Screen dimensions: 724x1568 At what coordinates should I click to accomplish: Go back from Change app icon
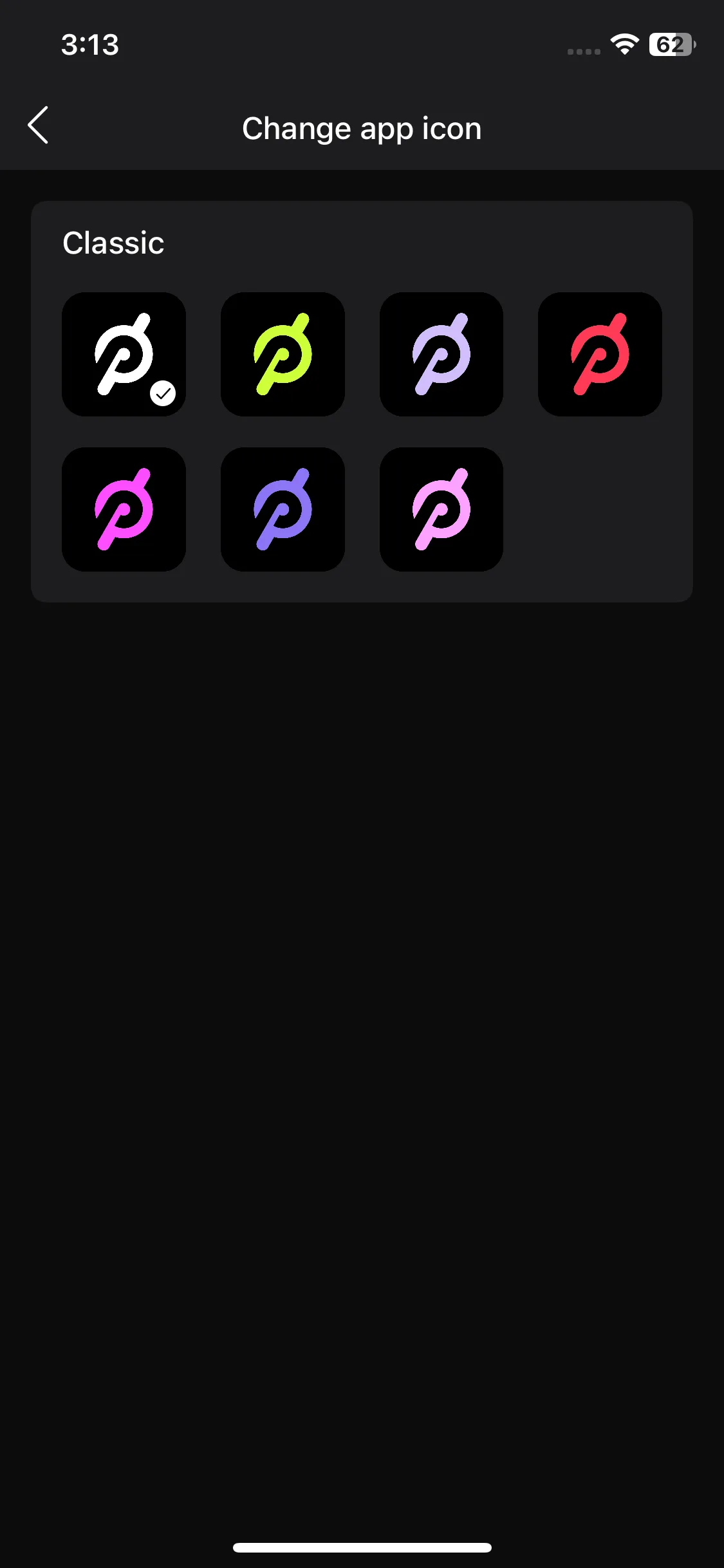39,126
